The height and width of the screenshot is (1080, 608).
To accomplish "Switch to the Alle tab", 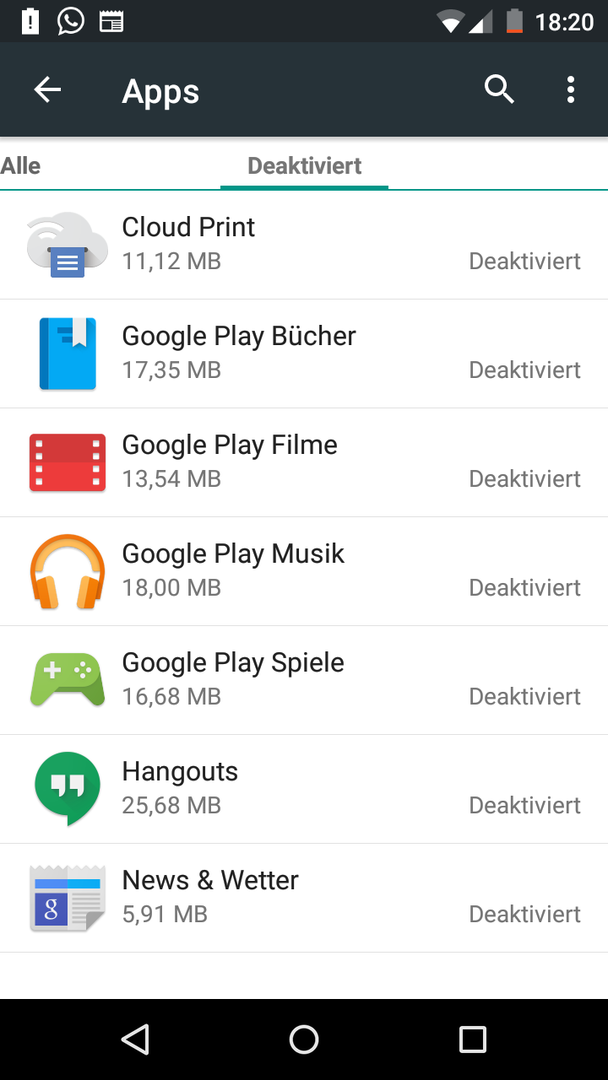I will (21, 166).
